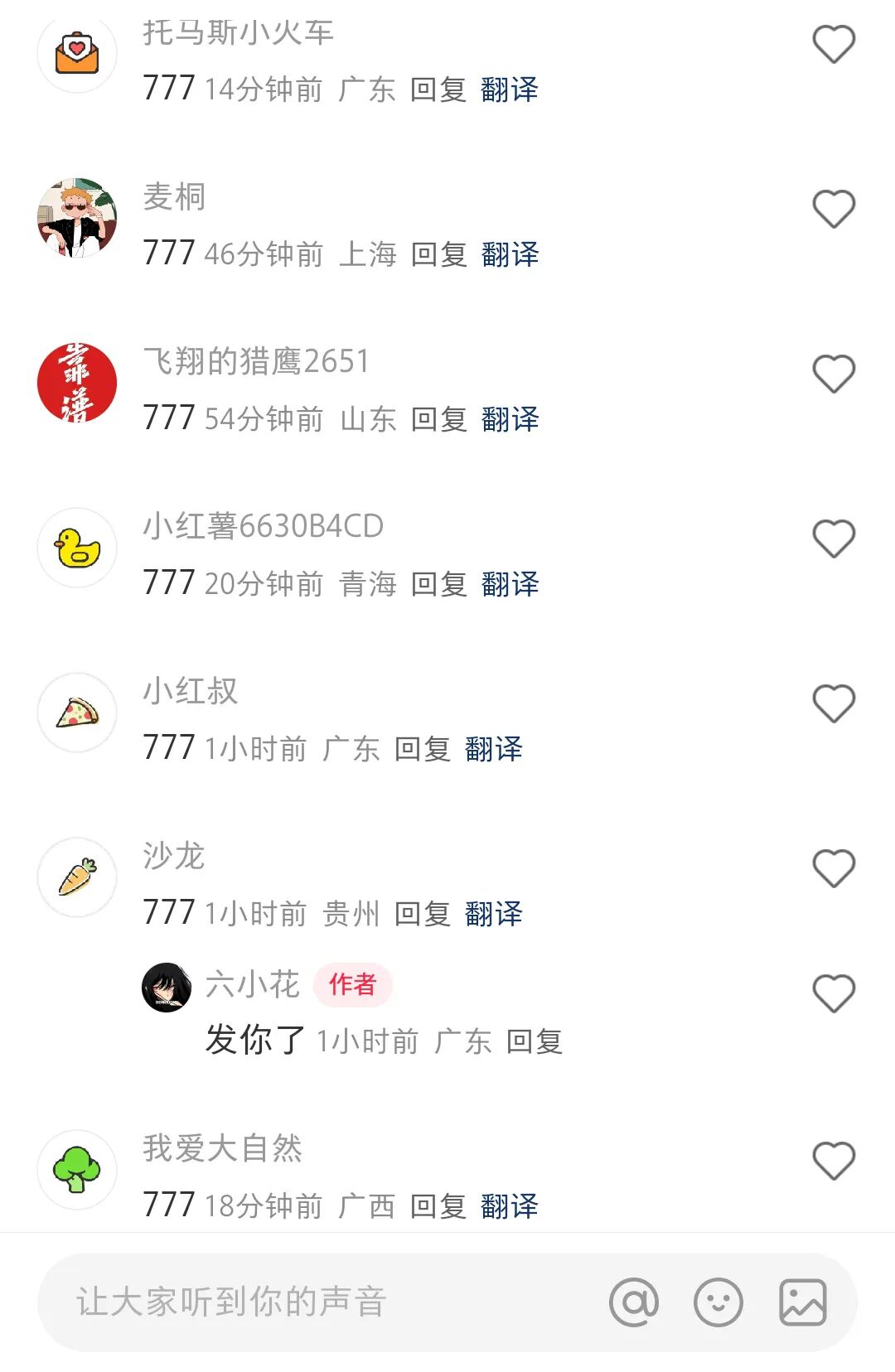Screen dimensions: 895x1372
Task: Like 六小花's reply with the heart
Action: click(833, 991)
